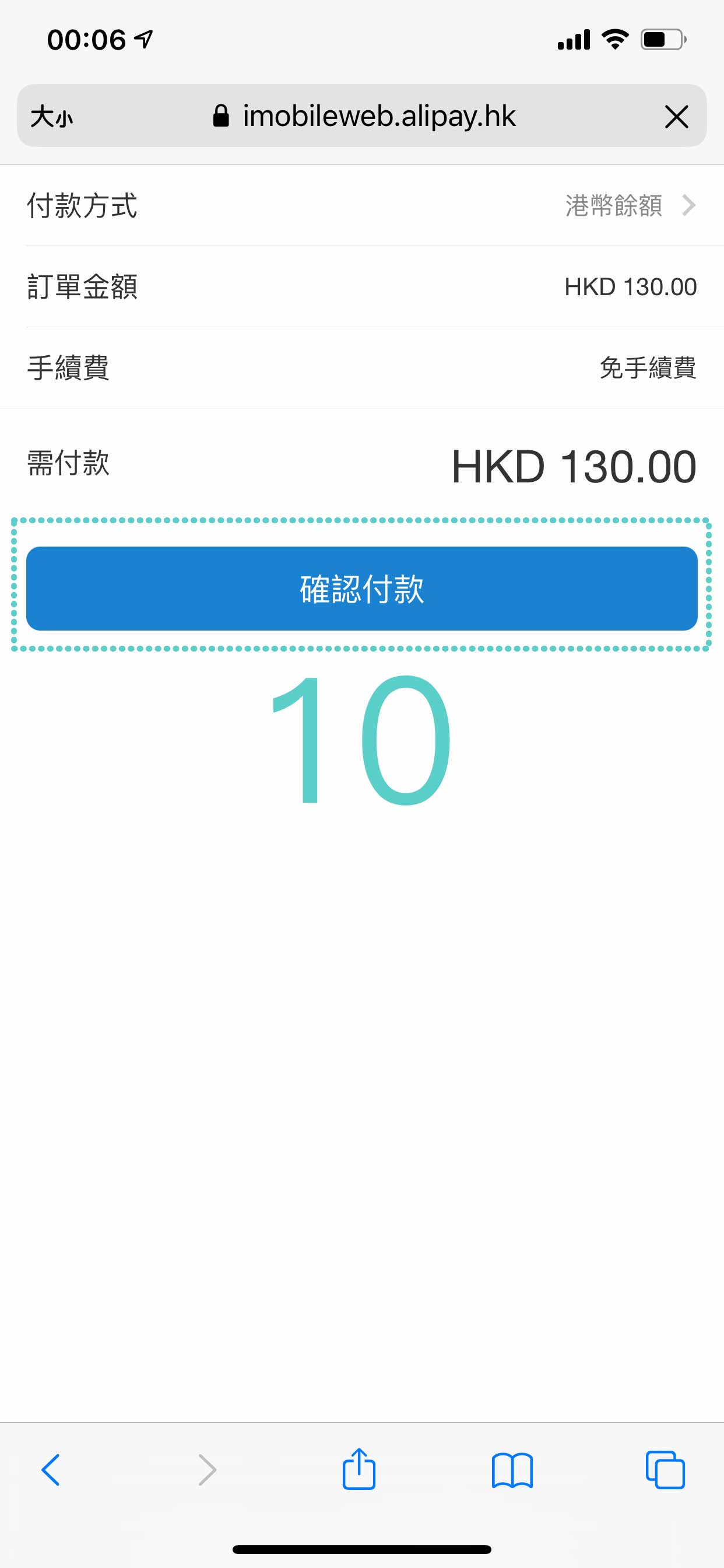Open Safari bookmarks
Viewport: 724px width, 1568px height.
pos(512,1470)
